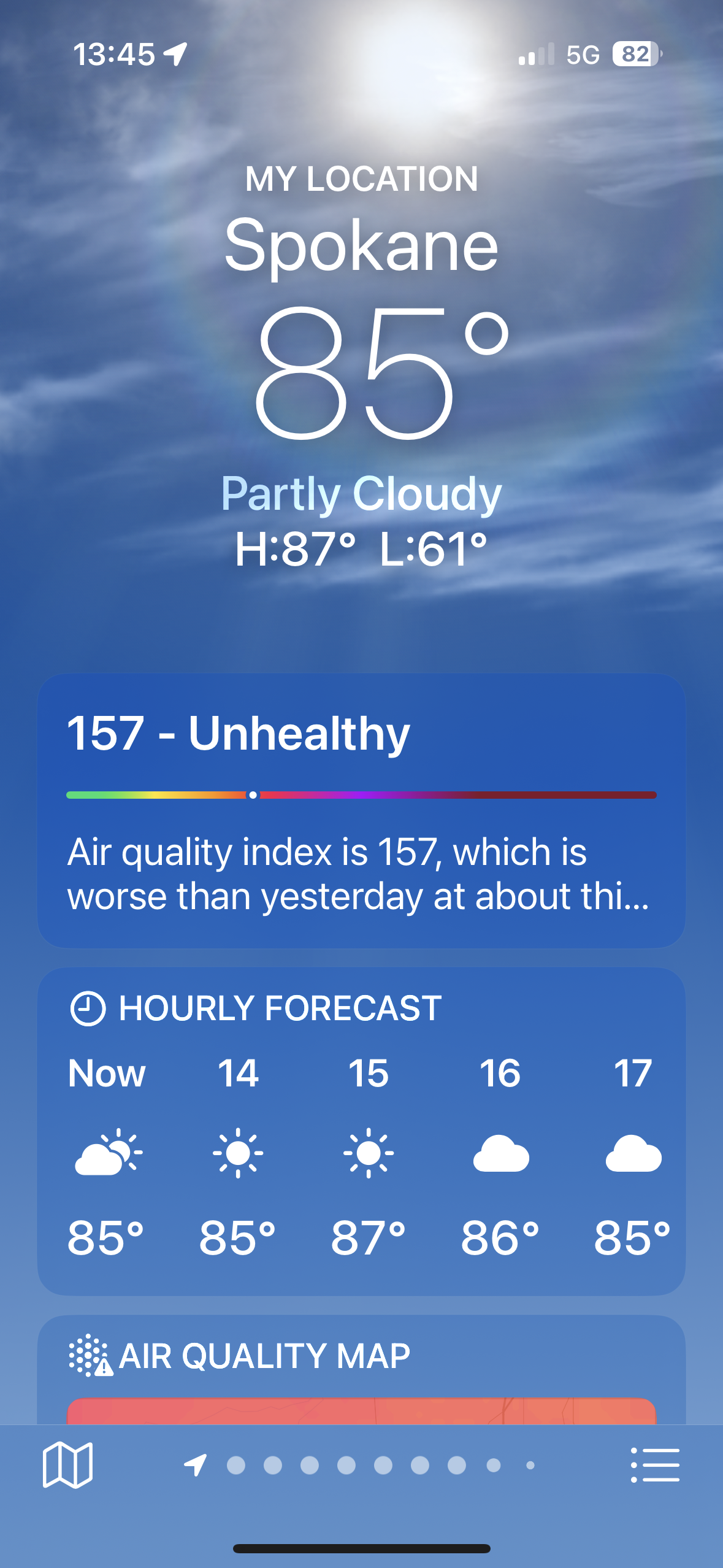Open the saved locations list
This screenshot has width=723, height=1568.
pos(655,1465)
